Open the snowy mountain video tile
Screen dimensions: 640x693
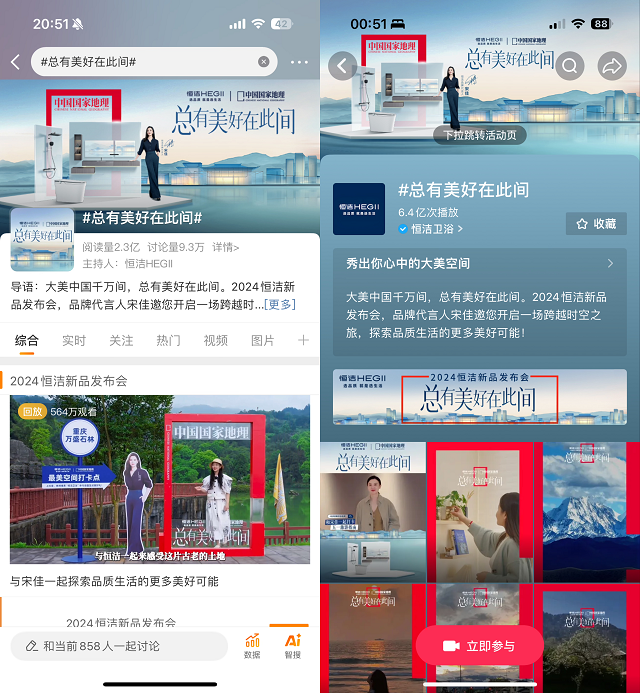pyautogui.click(x=590, y=510)
